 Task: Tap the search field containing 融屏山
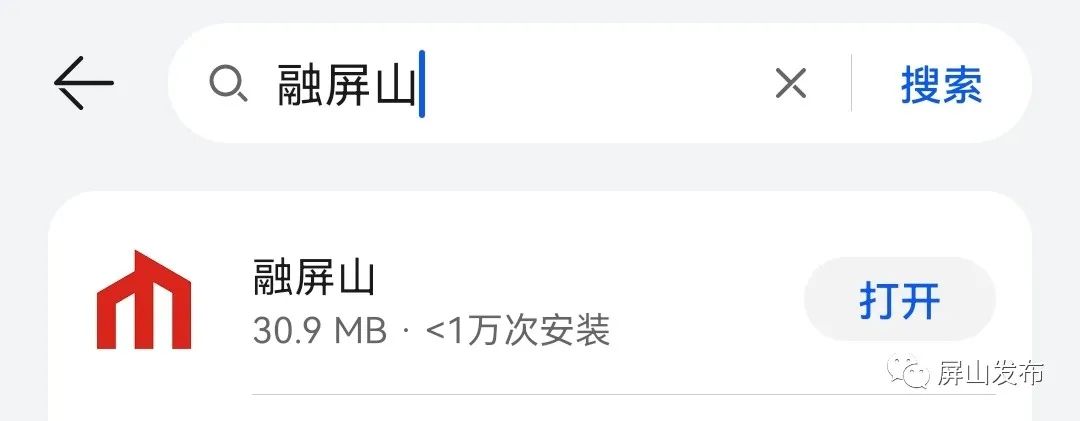[500, 84]
